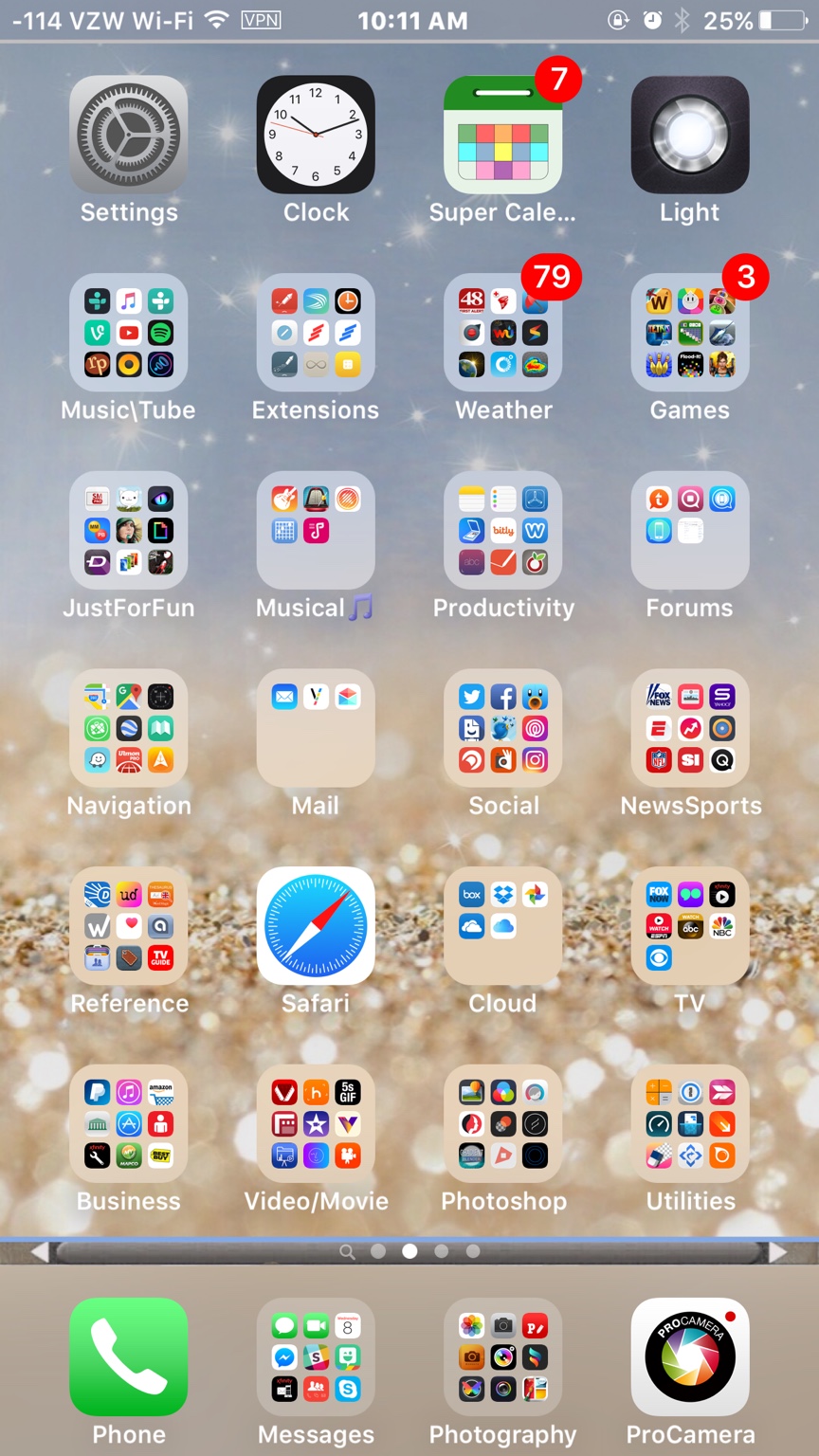Tap the right arrow beside page dots
Viewport: 819px width, 1456px height.
[x=777, y=1252]
